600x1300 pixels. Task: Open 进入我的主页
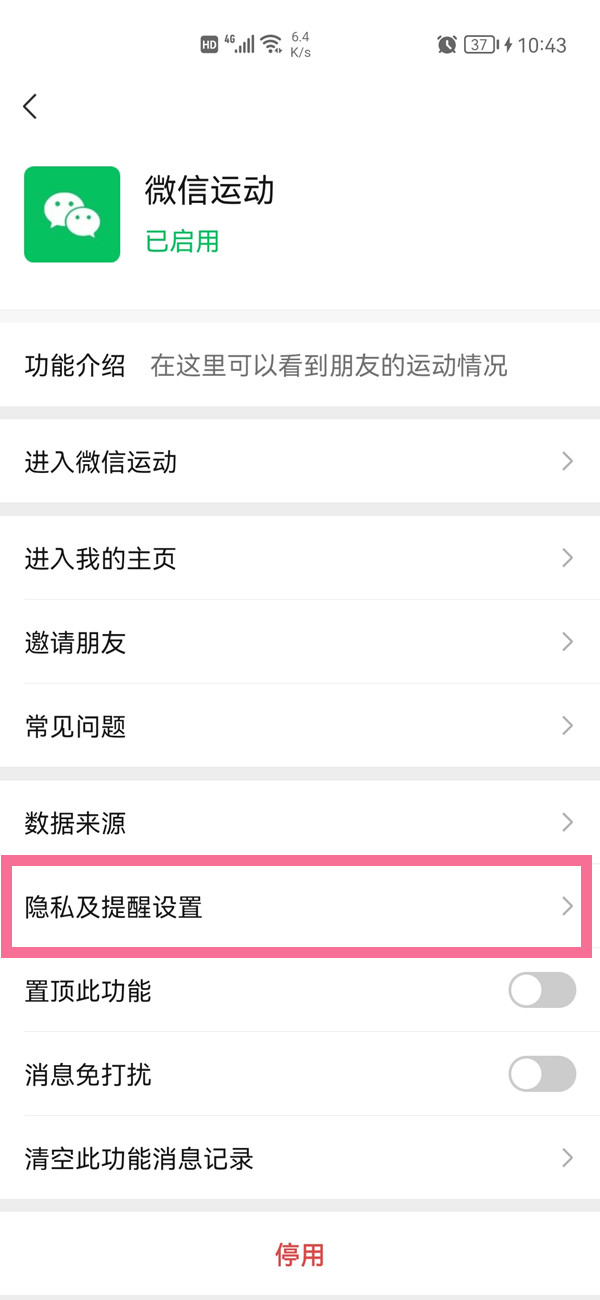pyautogui.click(x=300, y=558)
